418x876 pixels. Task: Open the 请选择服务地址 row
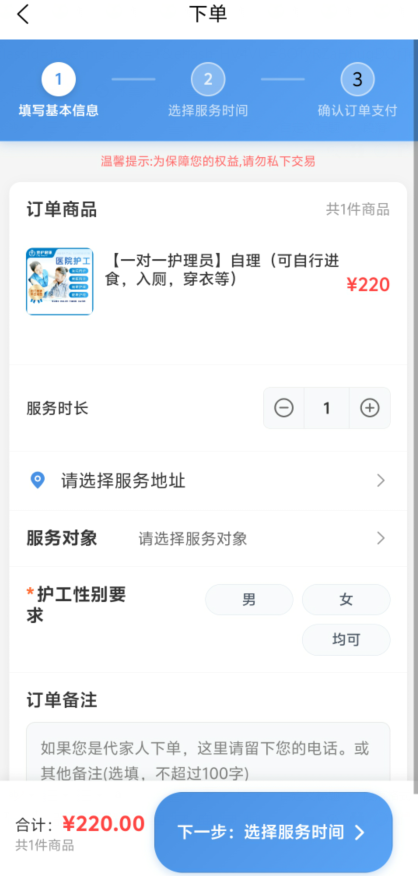(208, 480)
